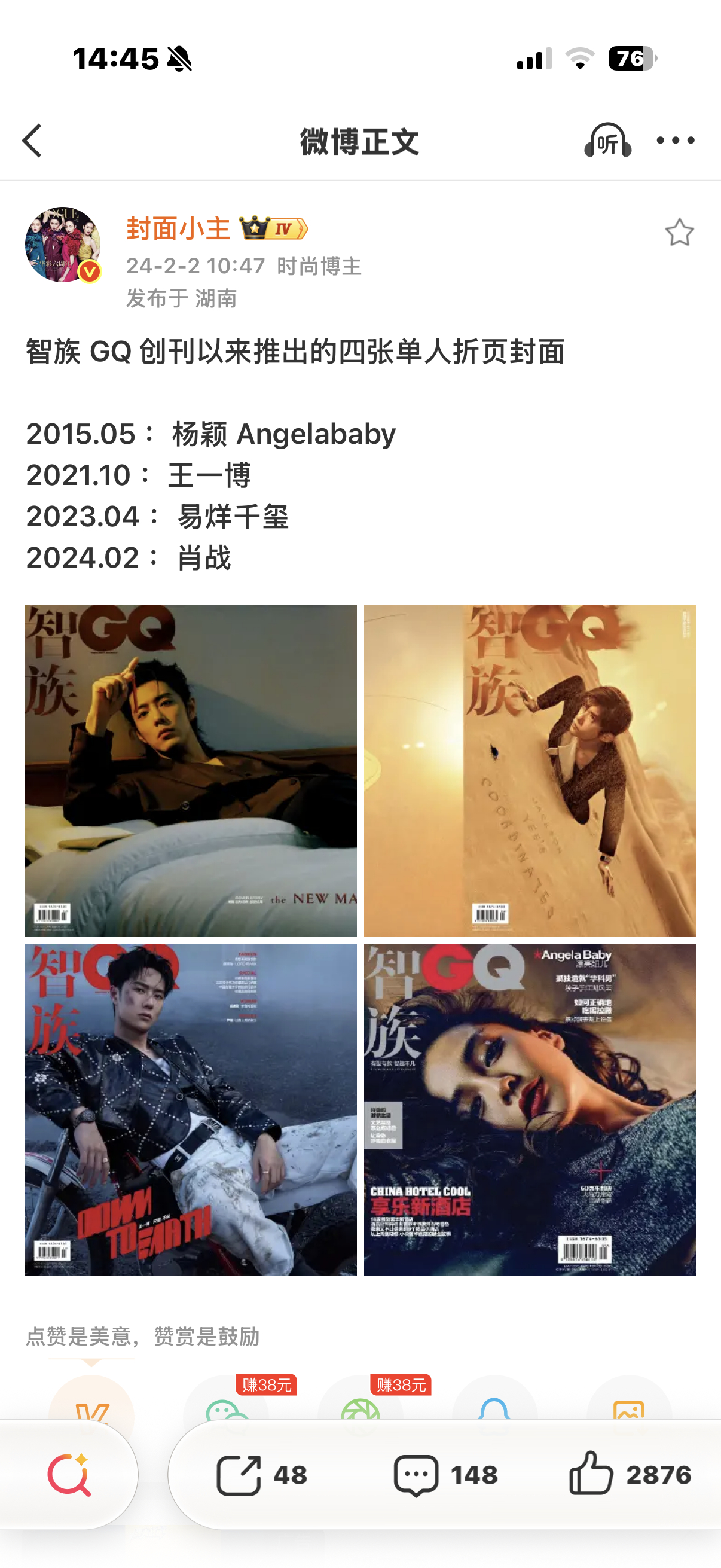
Task: Go back from the Weibo post
Action: point(33,141)
